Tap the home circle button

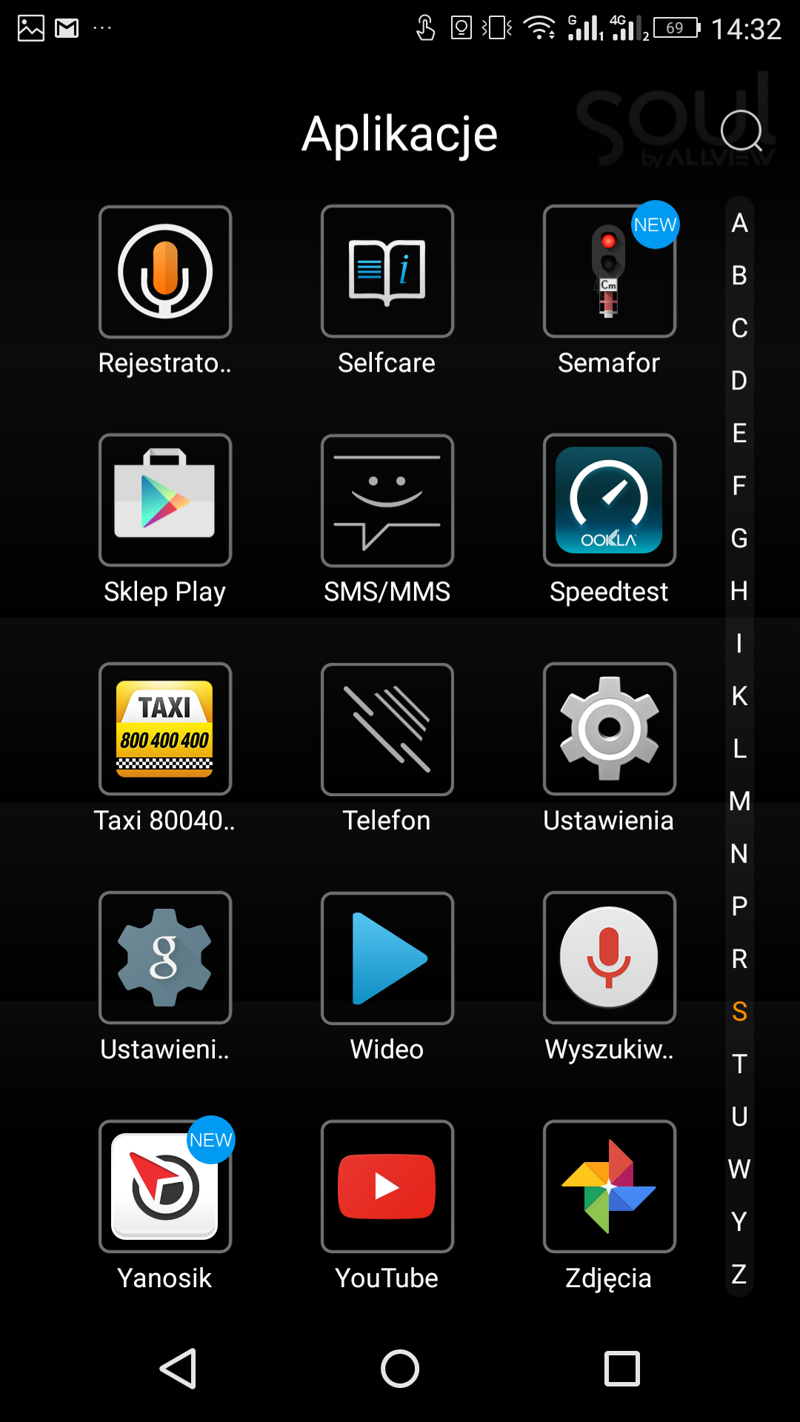[x=400, y=1368]
